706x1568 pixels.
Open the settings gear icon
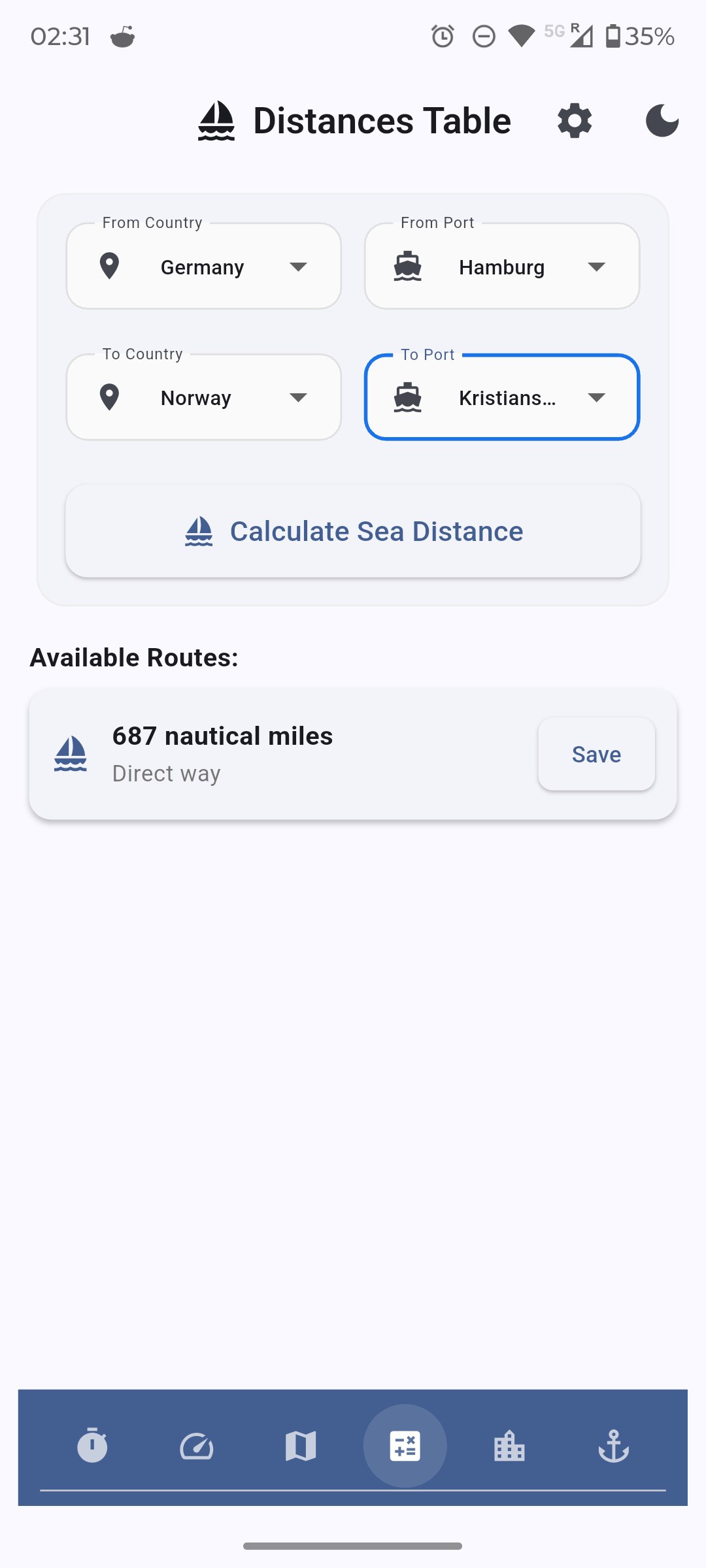[x=575, y=121]
